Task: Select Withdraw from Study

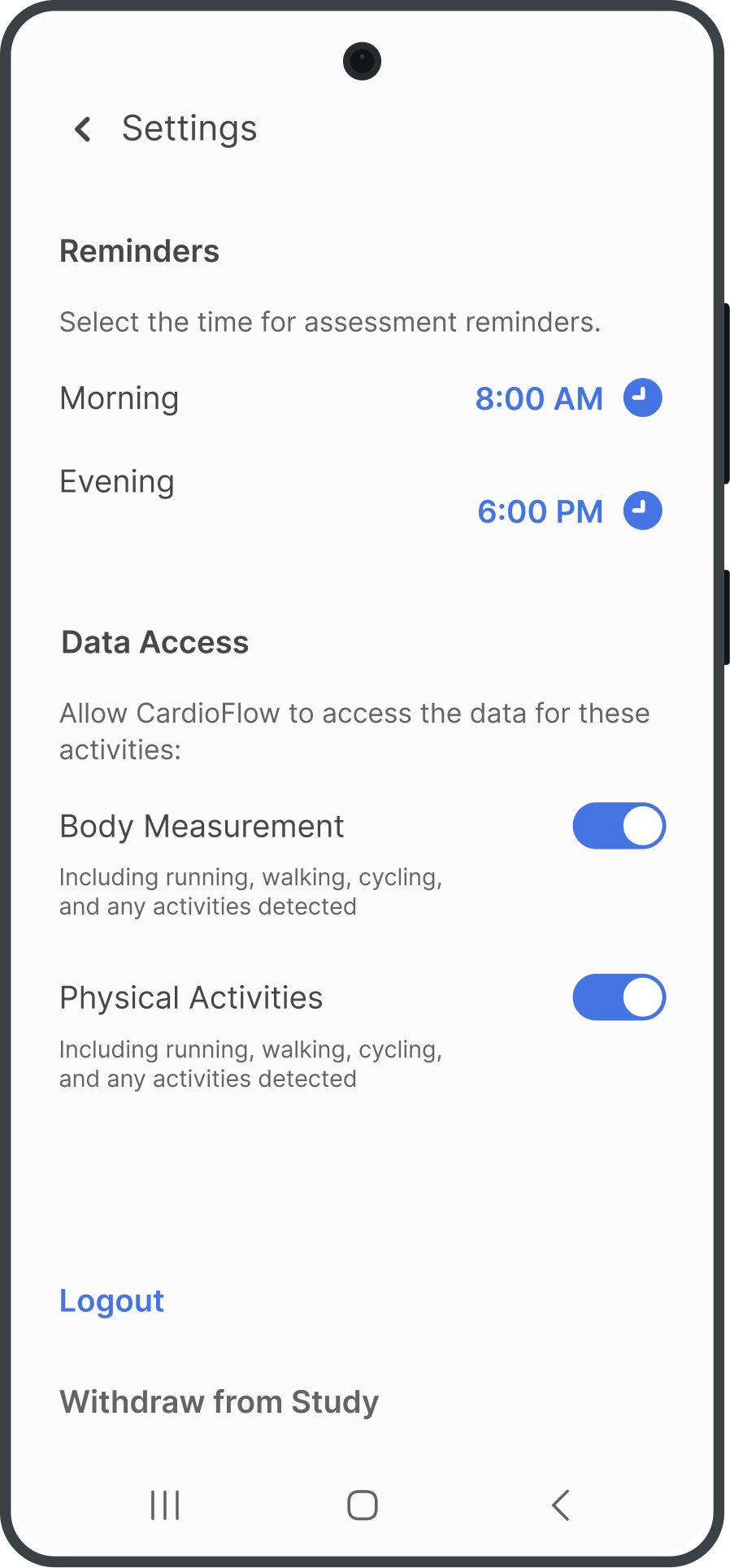Action: tap(219, 1402)
